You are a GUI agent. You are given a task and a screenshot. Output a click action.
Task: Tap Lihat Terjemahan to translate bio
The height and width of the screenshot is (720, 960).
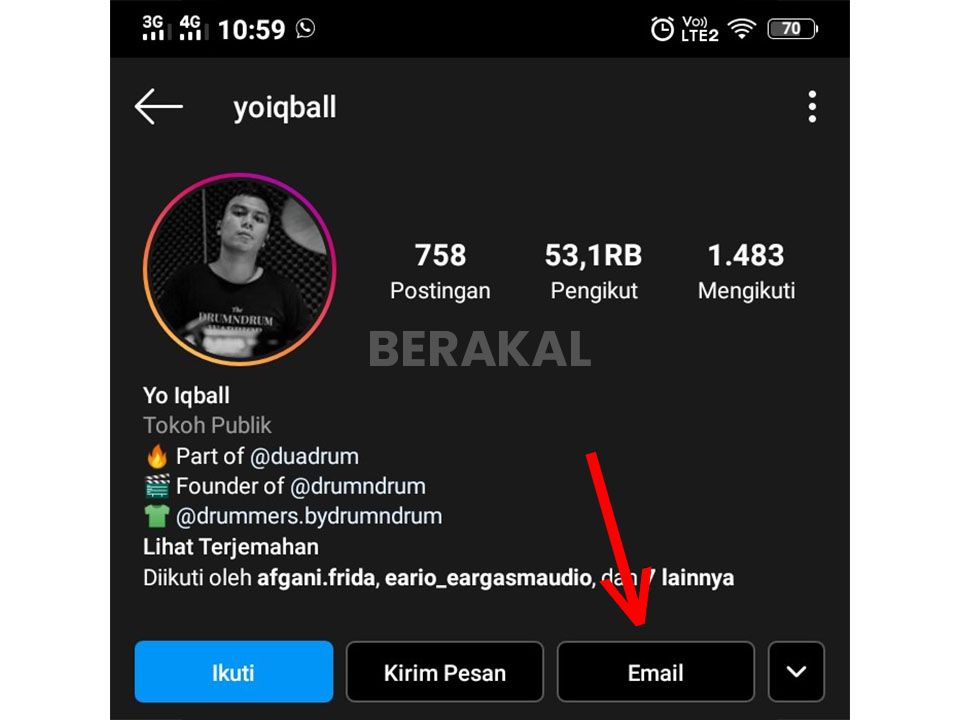pos(231,547)
